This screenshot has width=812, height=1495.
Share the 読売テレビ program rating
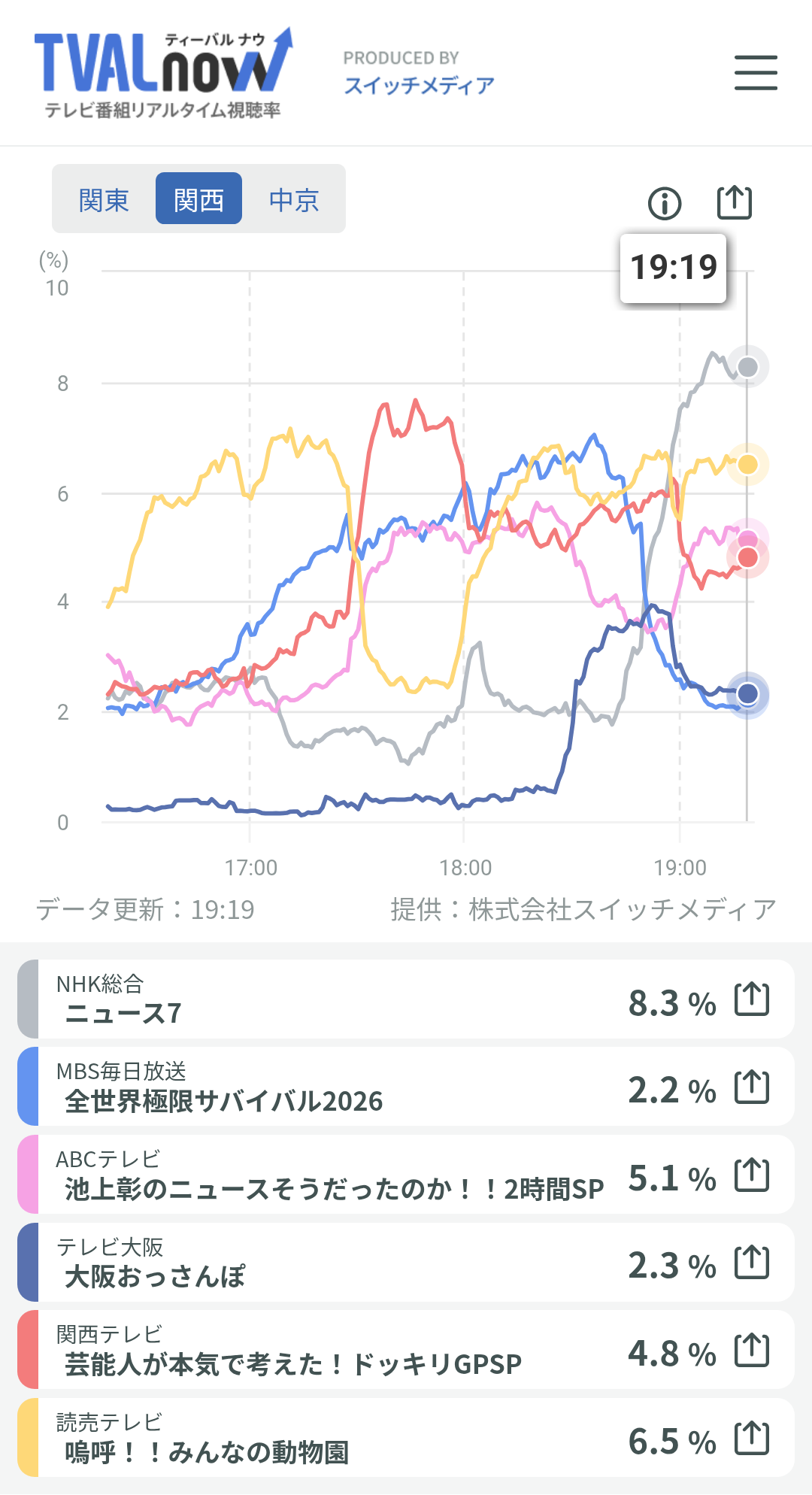pyautogui.click(x=752, y=1439)
